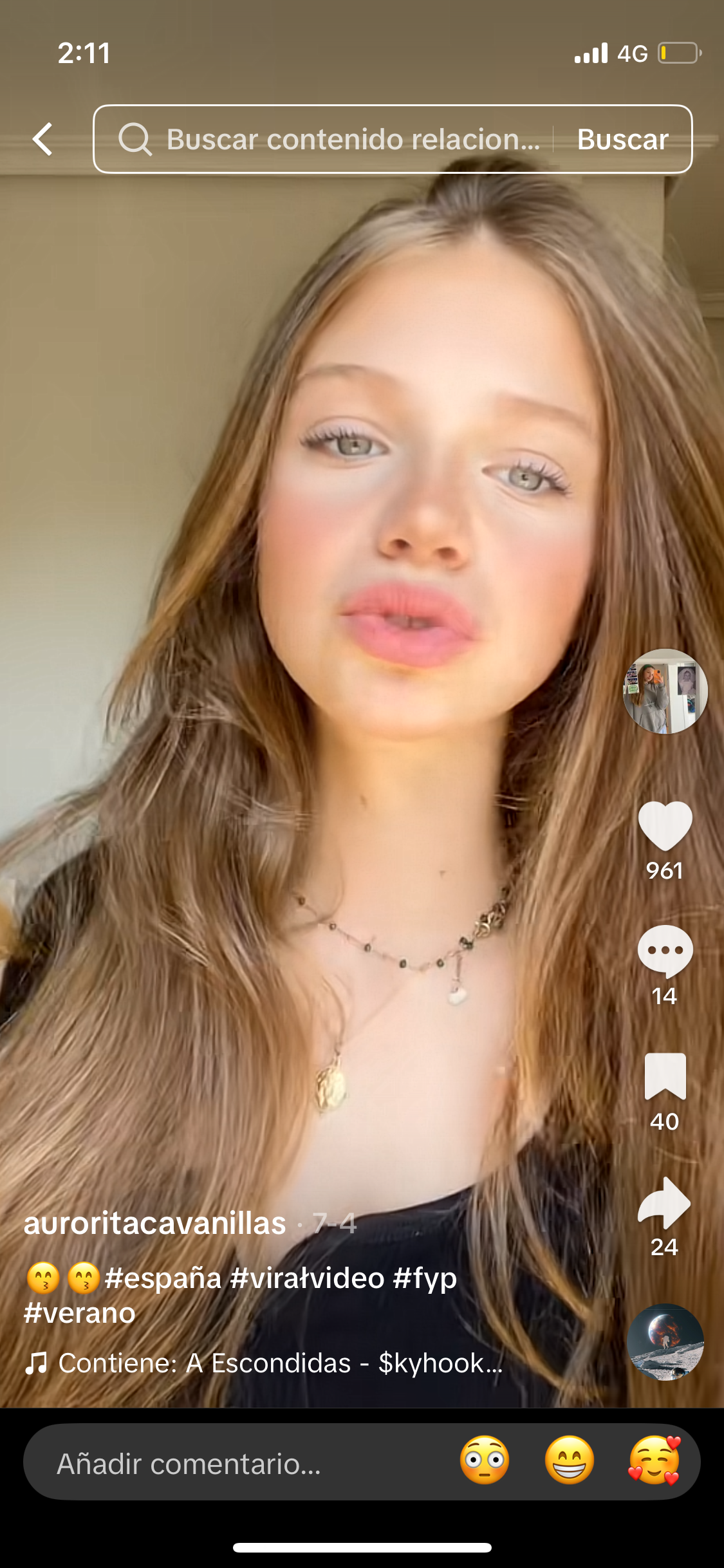
Task: Share this video using the arrow
Action: click(665, 1202)
